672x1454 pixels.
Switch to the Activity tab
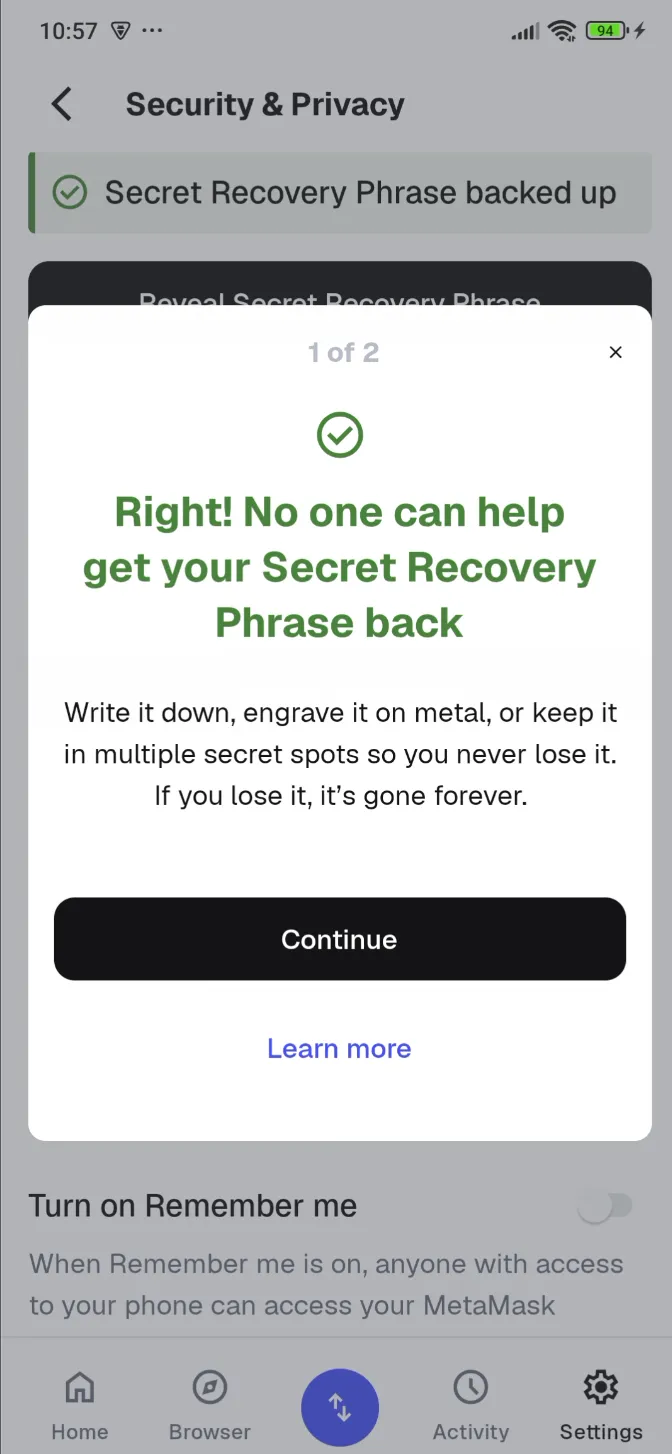click(x=470, y=1405)
